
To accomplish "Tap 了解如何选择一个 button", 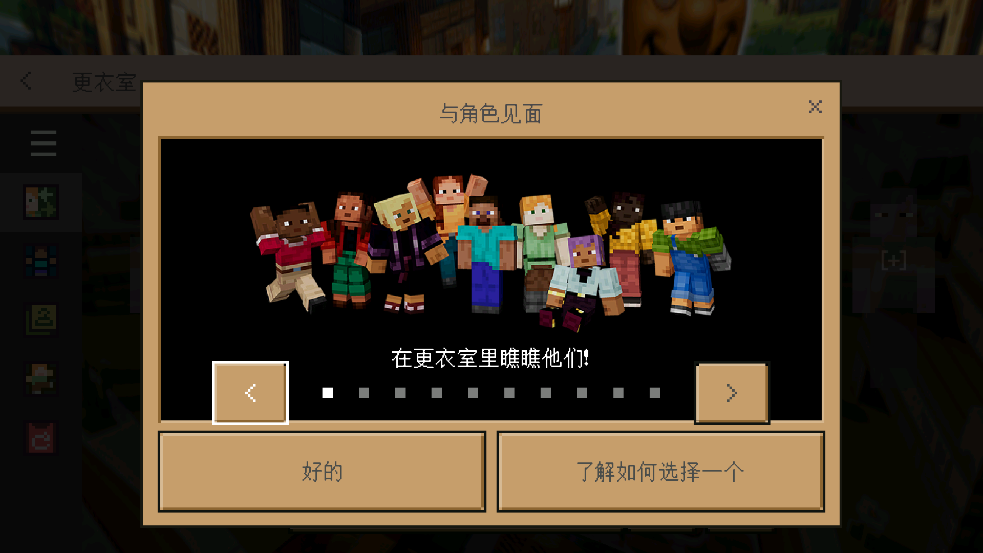I will click(660, 472).
